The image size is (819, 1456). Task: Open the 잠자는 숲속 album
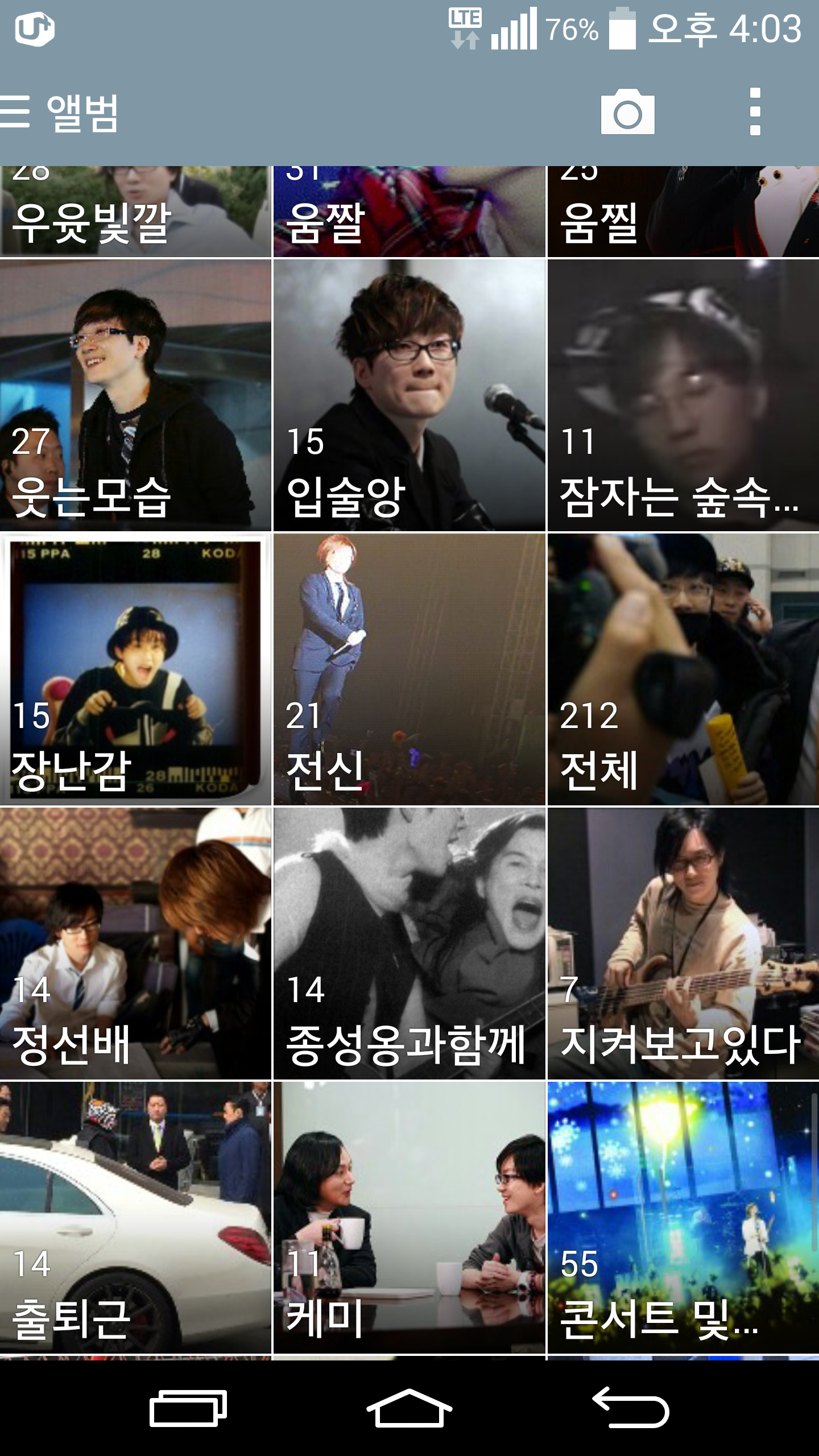683,395
